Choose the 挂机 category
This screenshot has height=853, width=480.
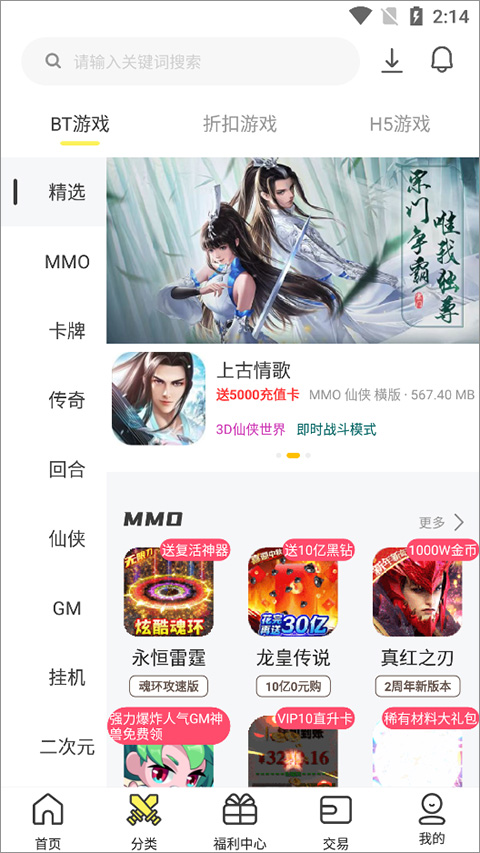pyautogui.click(x=67, y=677)
